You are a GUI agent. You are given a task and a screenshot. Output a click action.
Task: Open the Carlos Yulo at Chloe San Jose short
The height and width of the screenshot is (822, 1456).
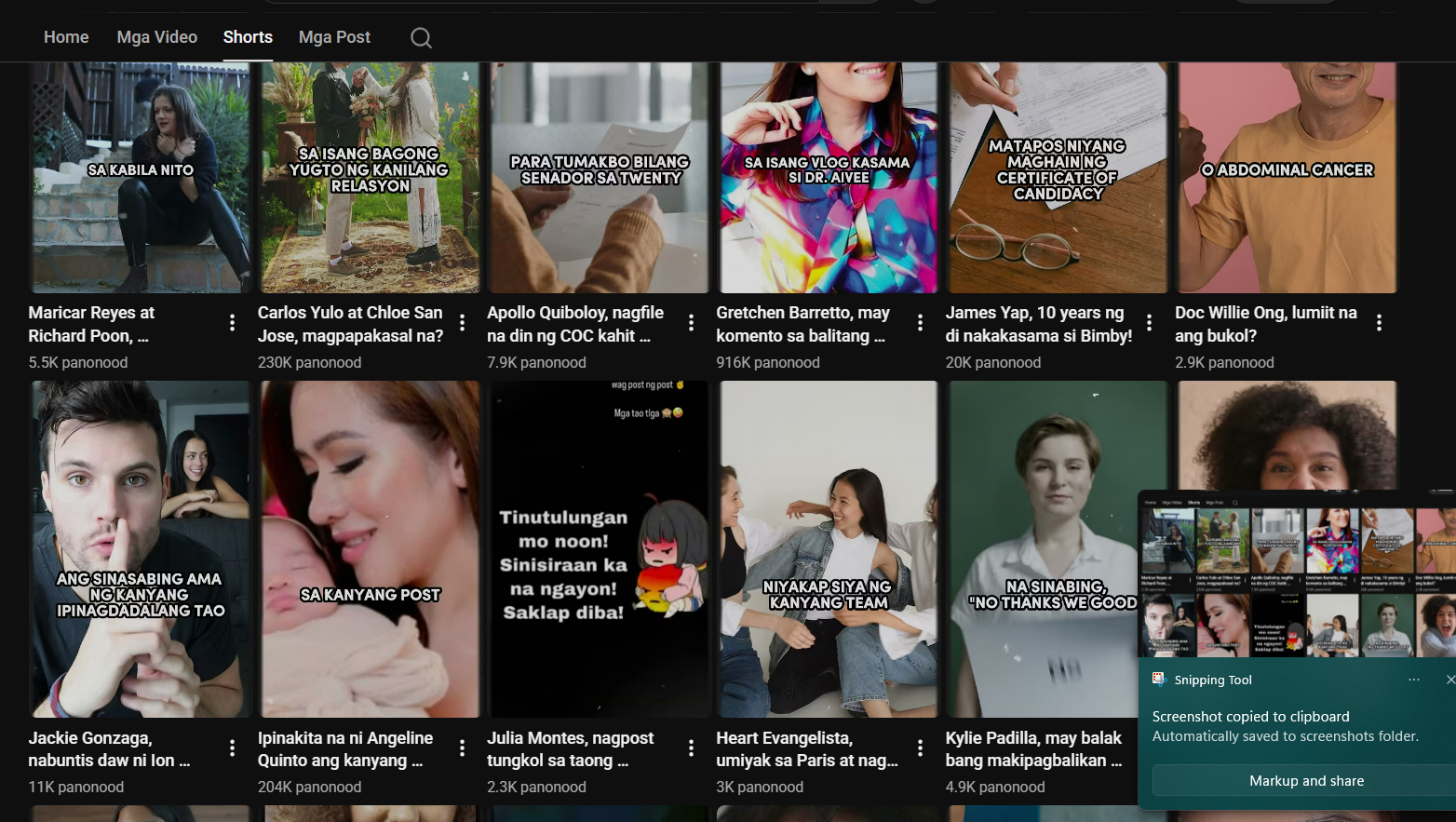370,178
